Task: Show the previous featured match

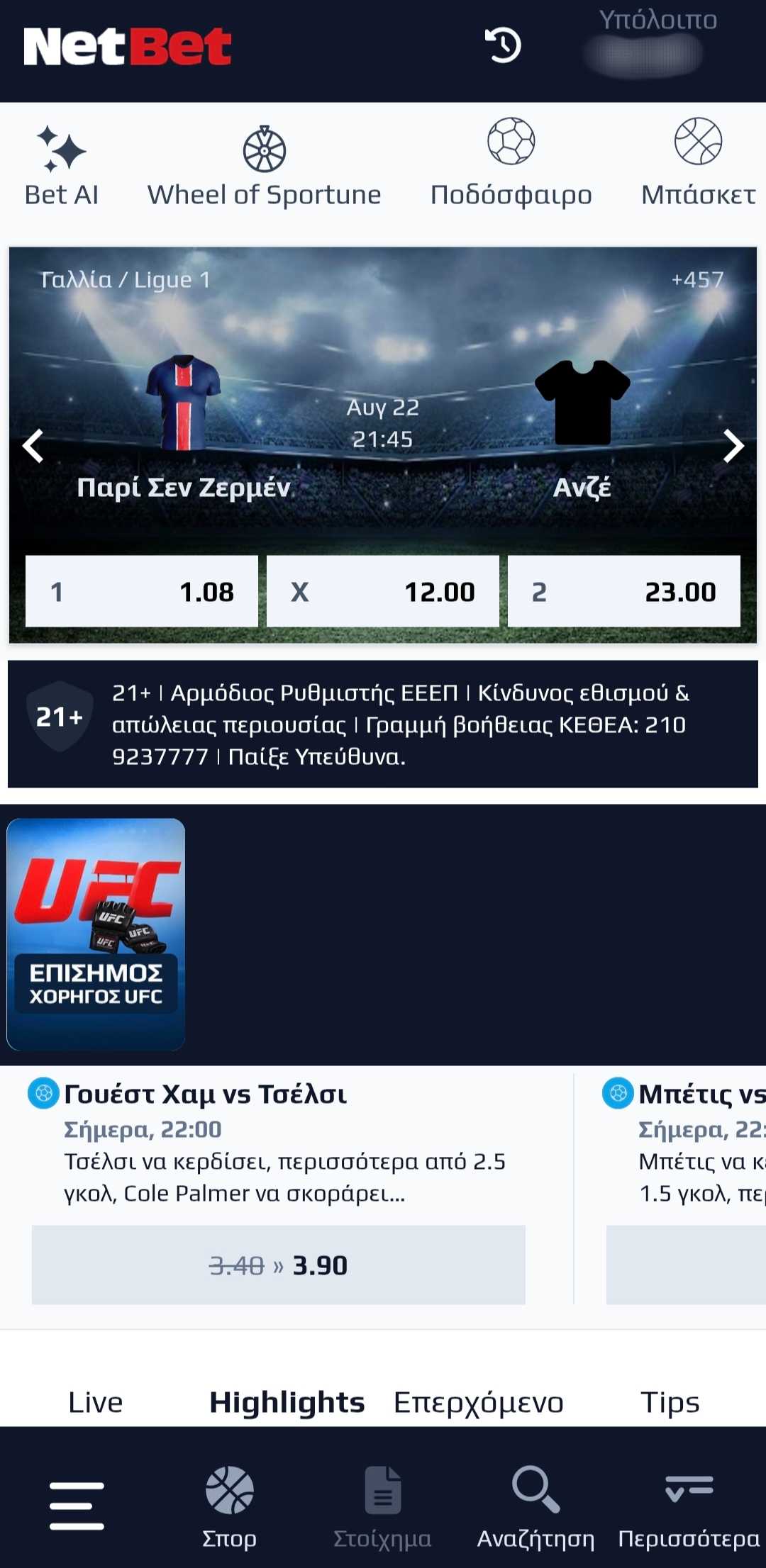Action: click(33, 447)
